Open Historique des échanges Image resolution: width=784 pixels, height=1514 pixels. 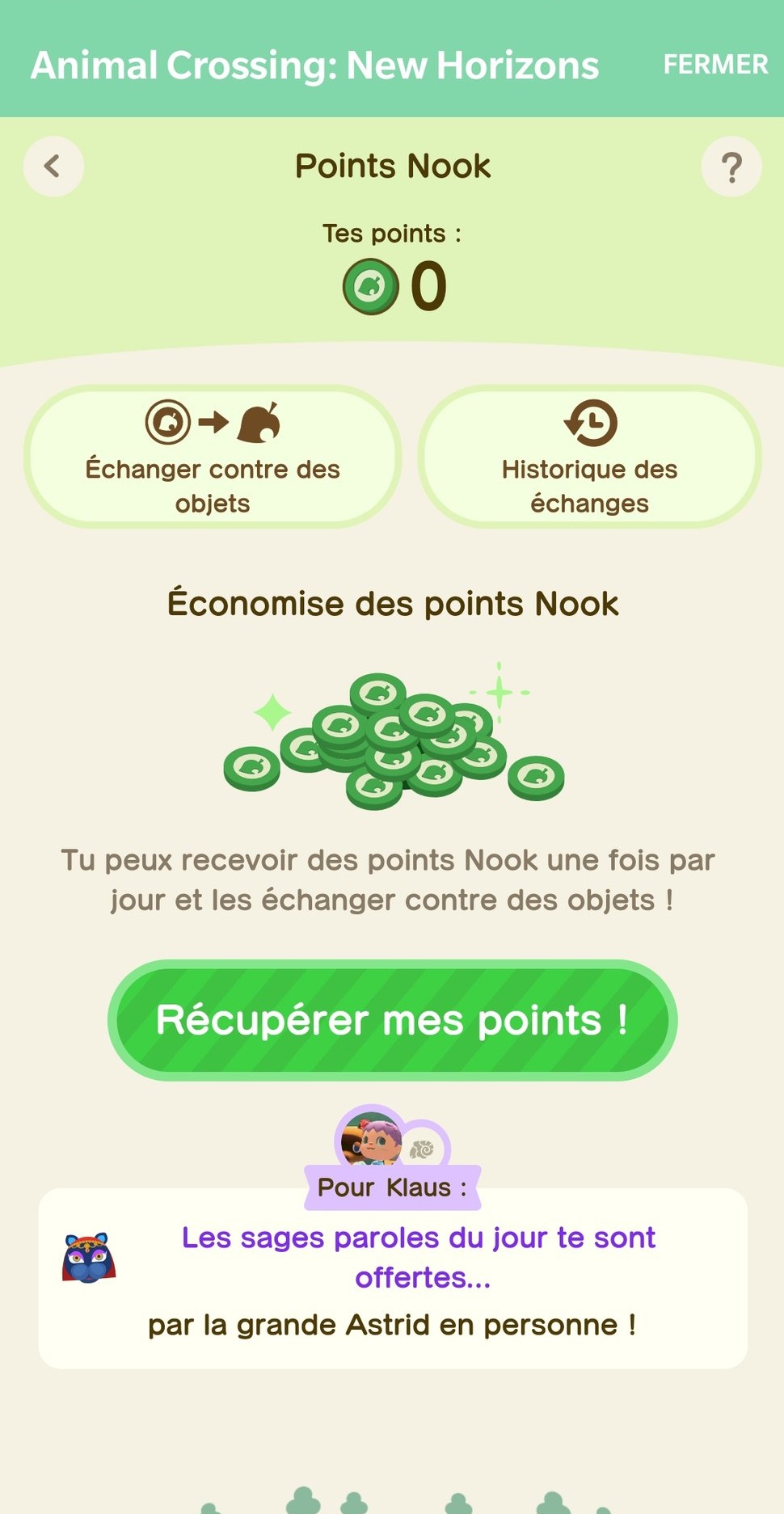tap(589, 458)
